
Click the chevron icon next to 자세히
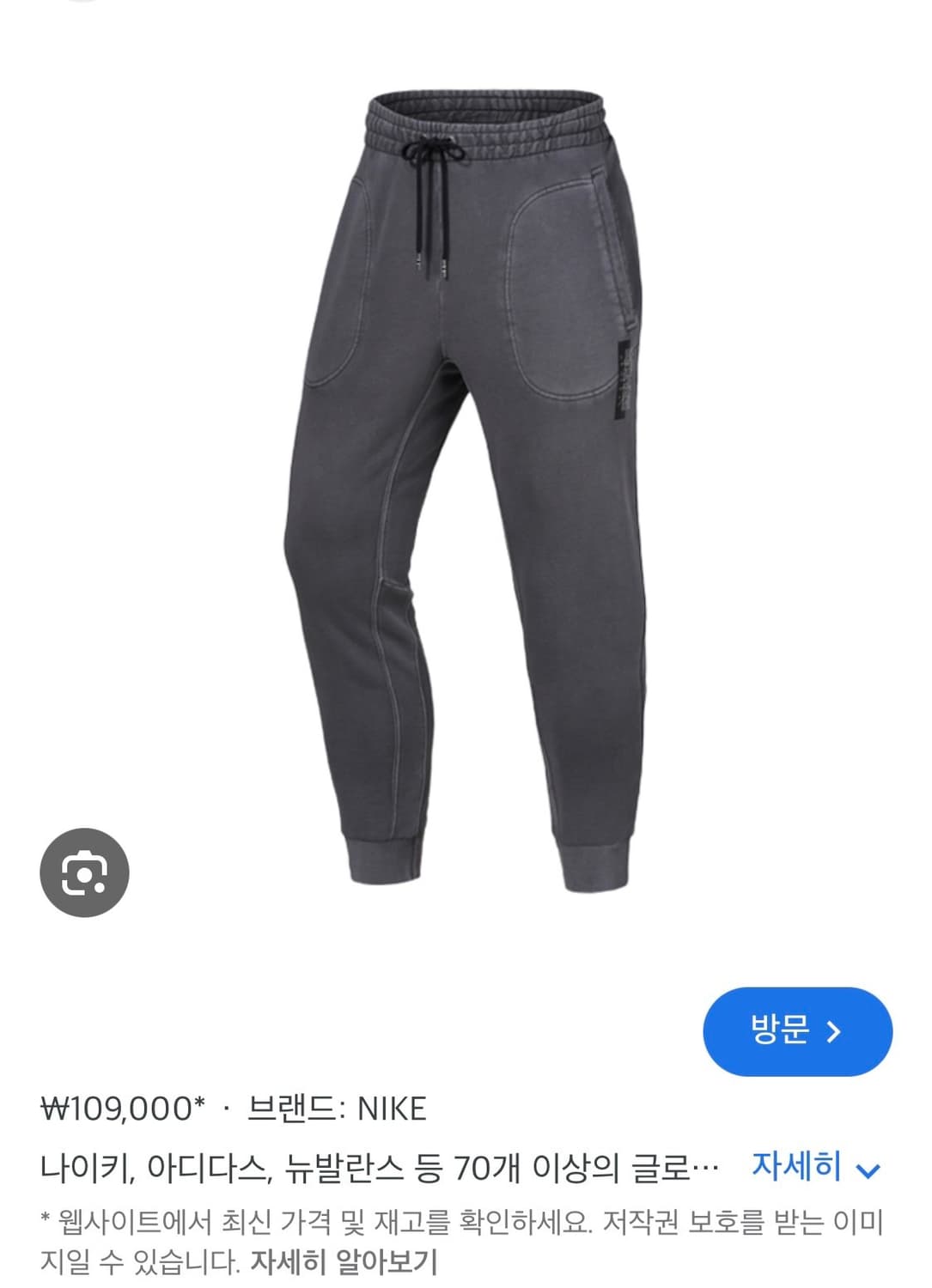point(869,1168)
